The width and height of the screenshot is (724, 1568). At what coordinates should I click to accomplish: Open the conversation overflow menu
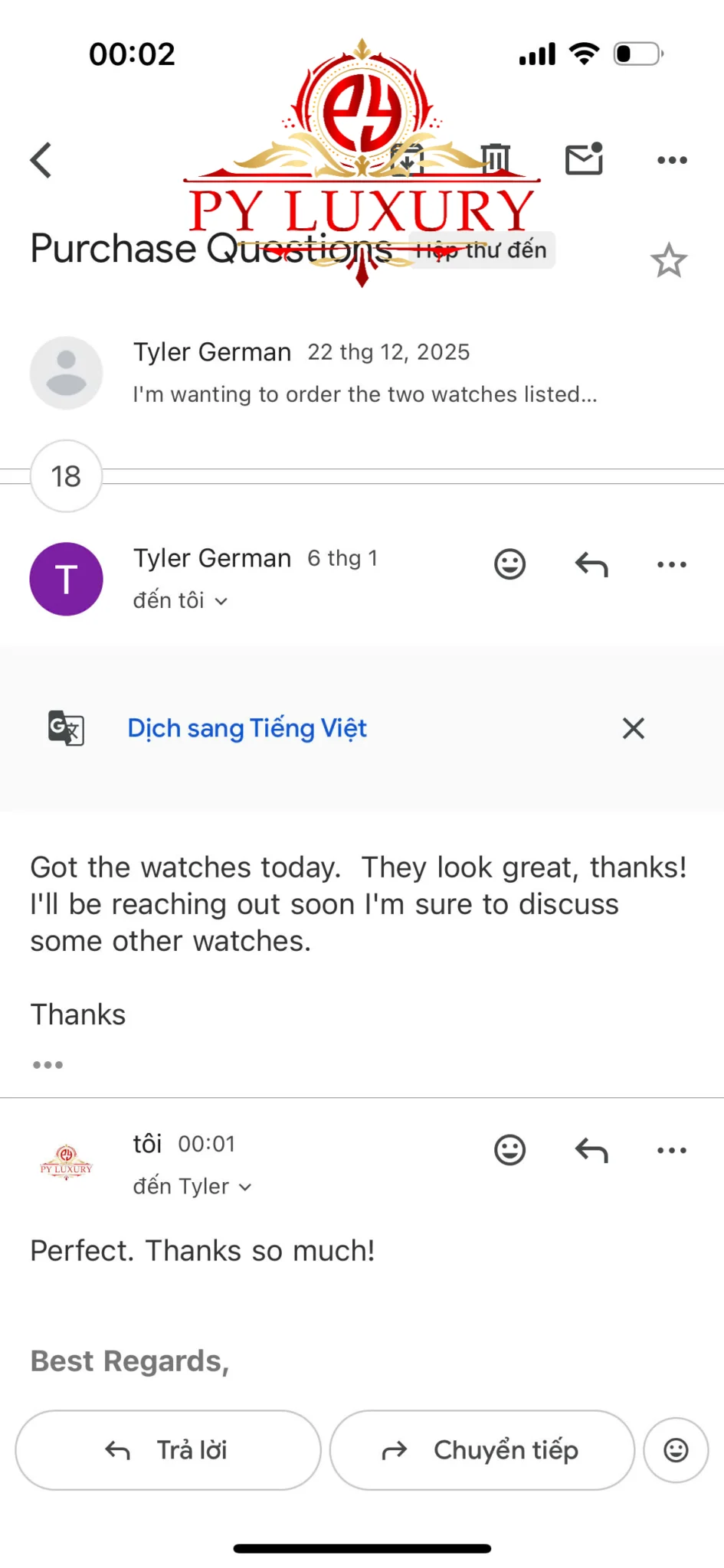tap(672, 160)
